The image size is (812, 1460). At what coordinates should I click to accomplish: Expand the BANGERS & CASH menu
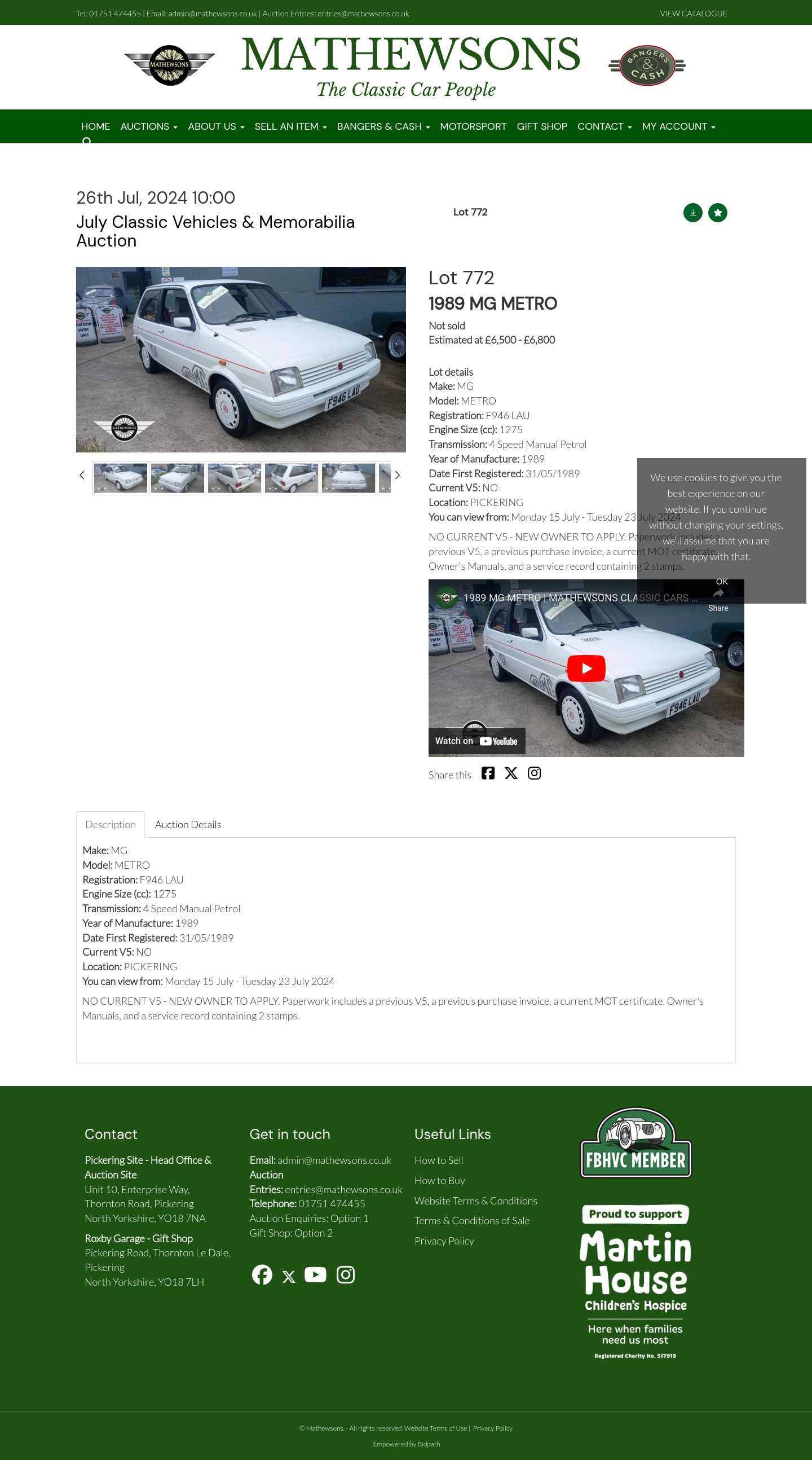[383, 126]
